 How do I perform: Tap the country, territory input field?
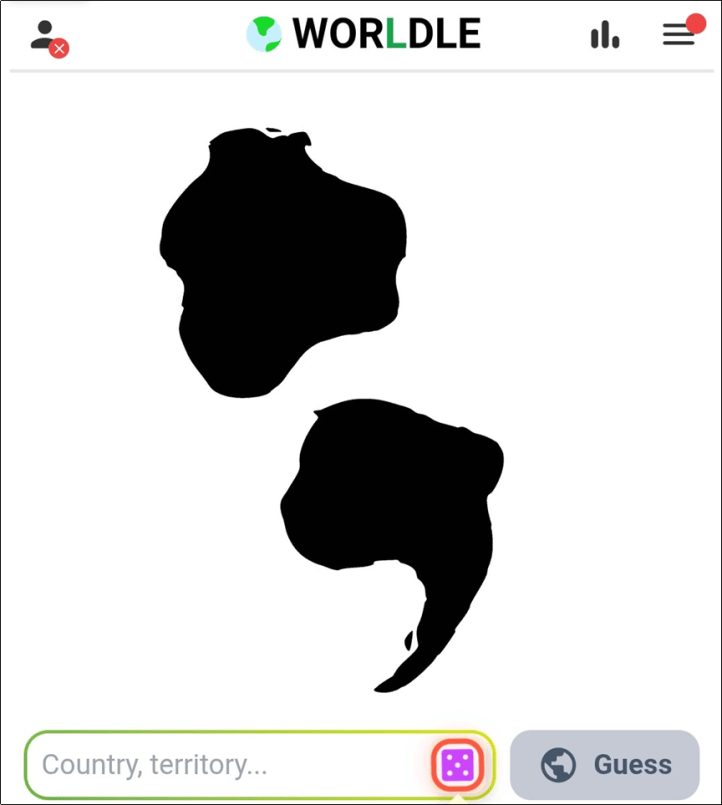point(230,766)
